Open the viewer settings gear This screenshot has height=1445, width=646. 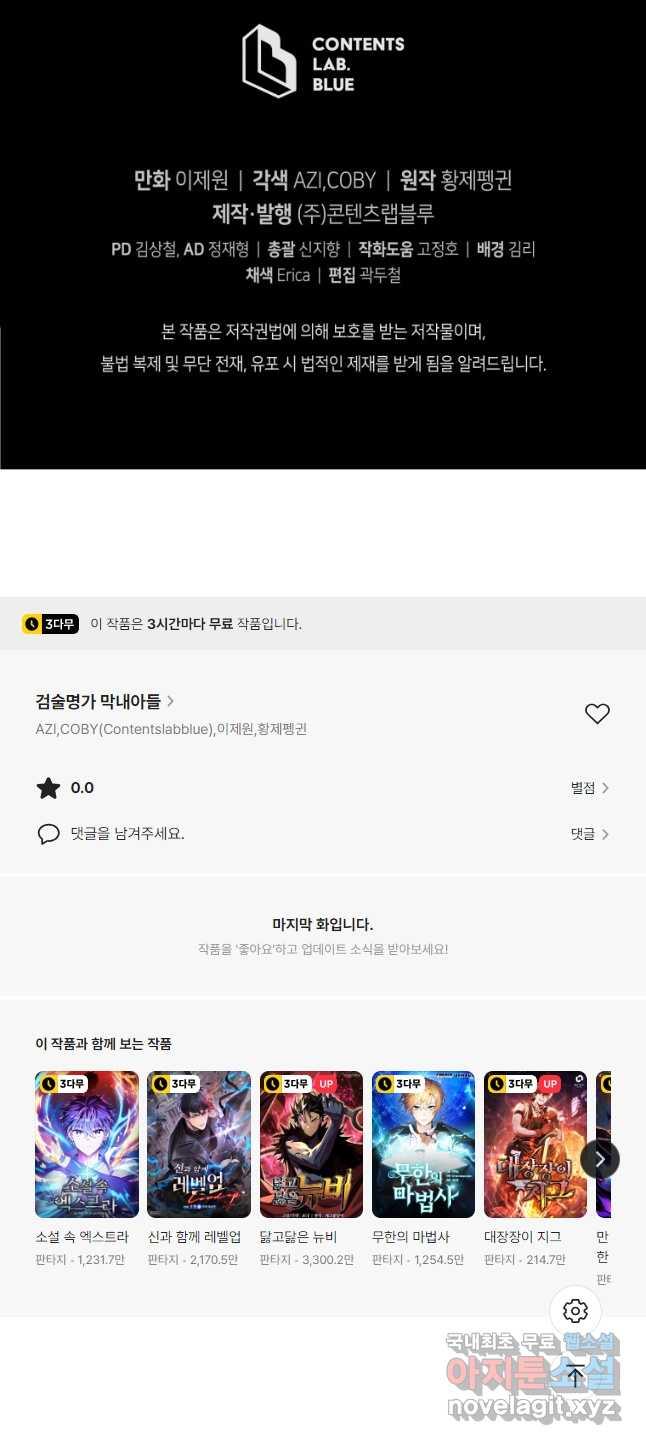click(575, 1311)
